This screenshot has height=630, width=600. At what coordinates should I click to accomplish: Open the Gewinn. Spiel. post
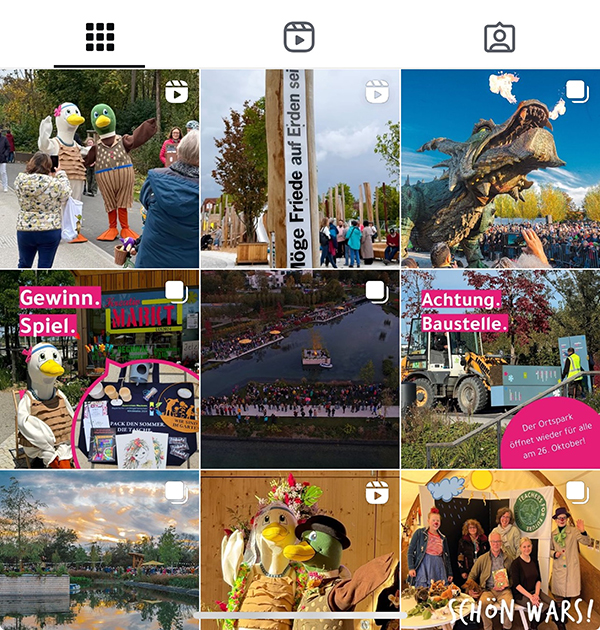(99, 368)
